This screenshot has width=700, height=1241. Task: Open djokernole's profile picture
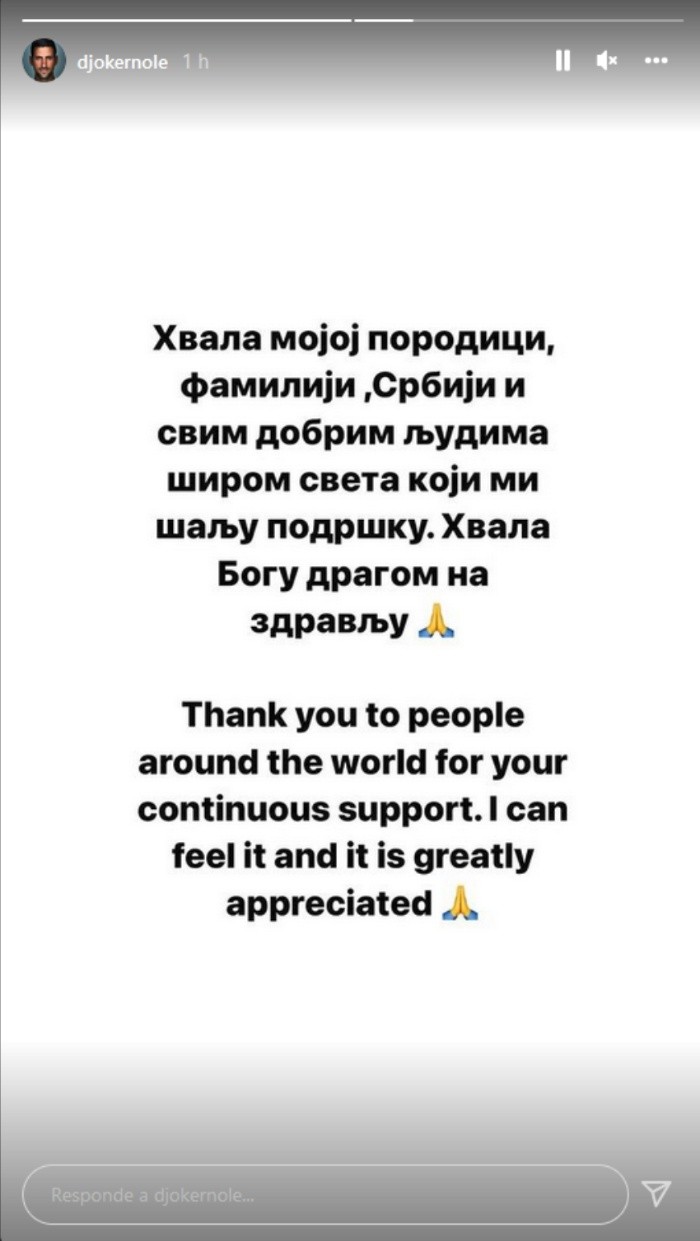(43, 61)
